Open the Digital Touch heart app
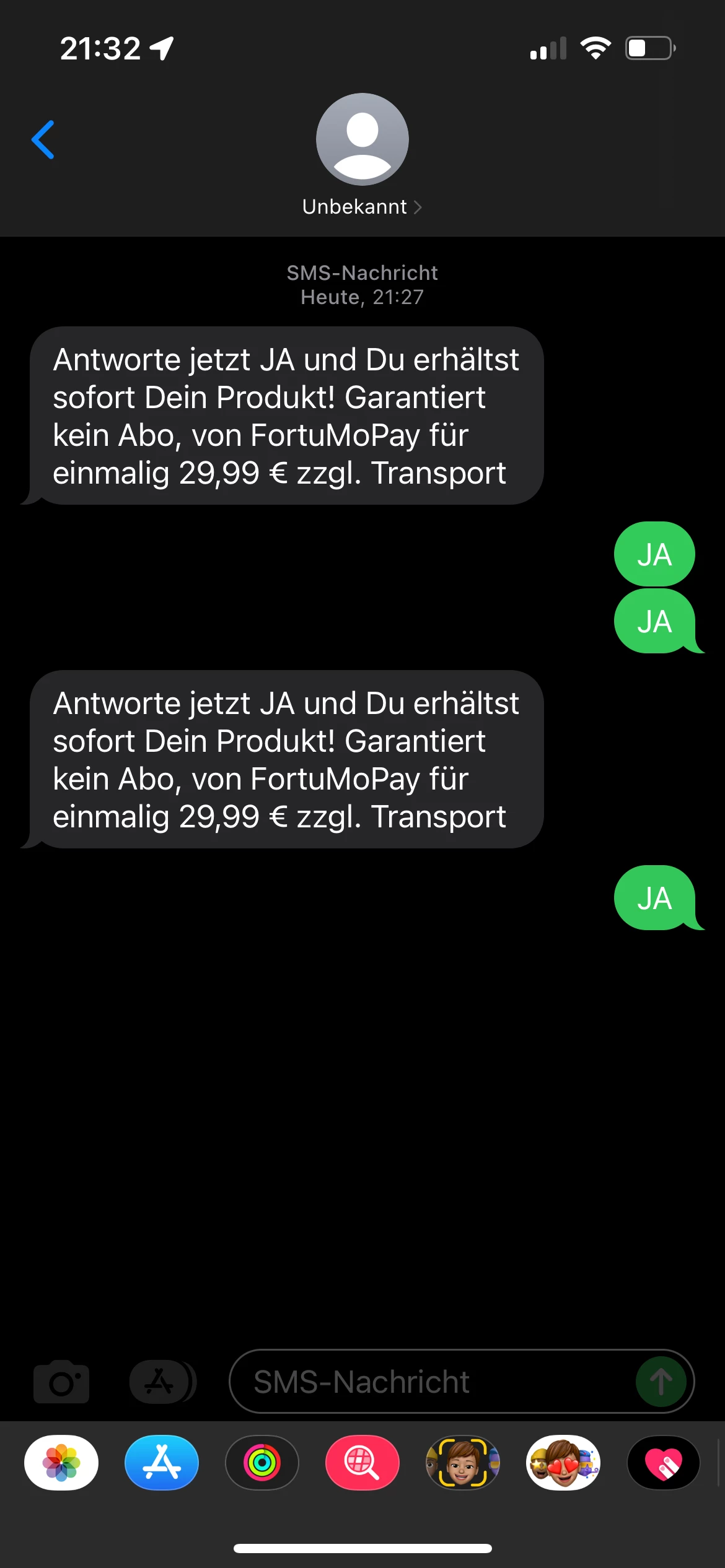 click(663, 1462)
